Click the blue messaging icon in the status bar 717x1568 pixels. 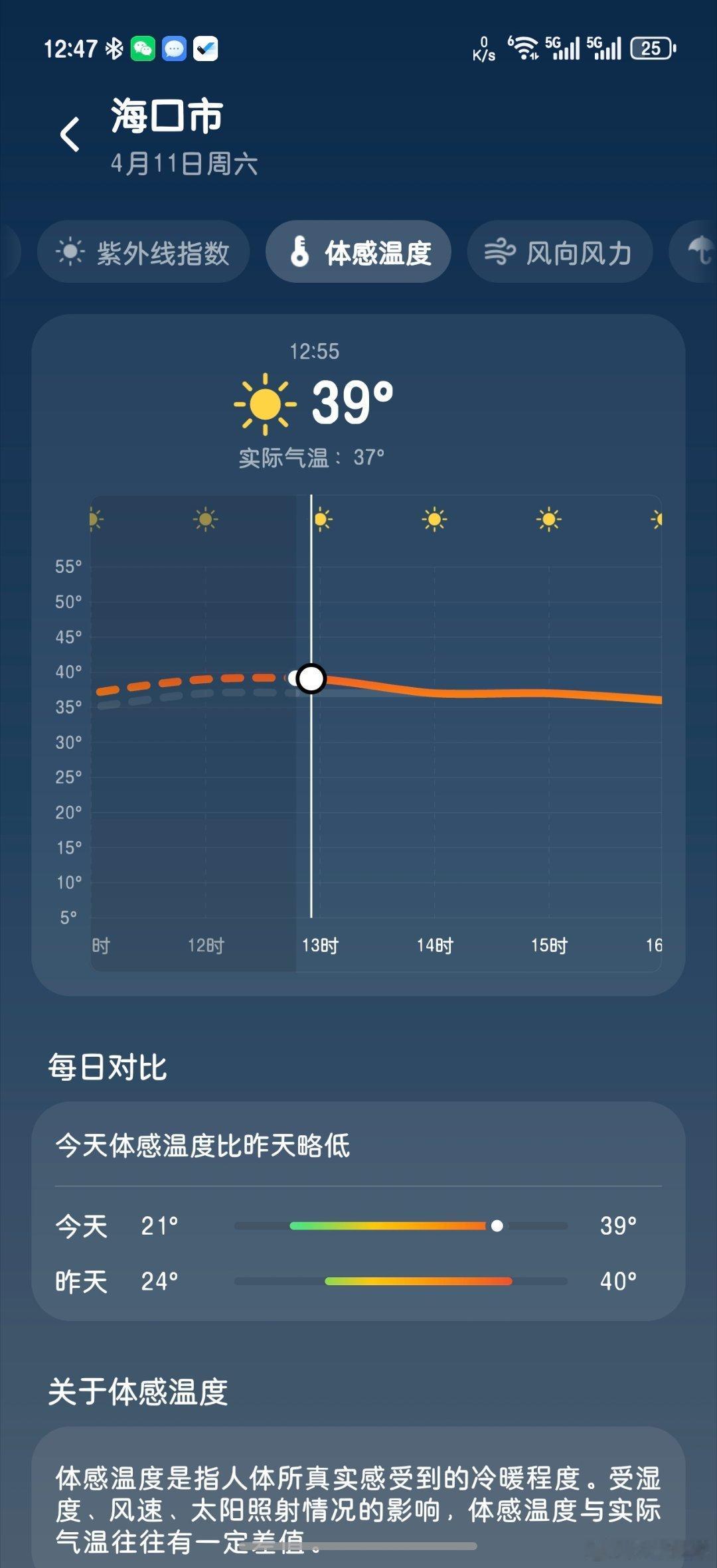[x=174, y=48]
